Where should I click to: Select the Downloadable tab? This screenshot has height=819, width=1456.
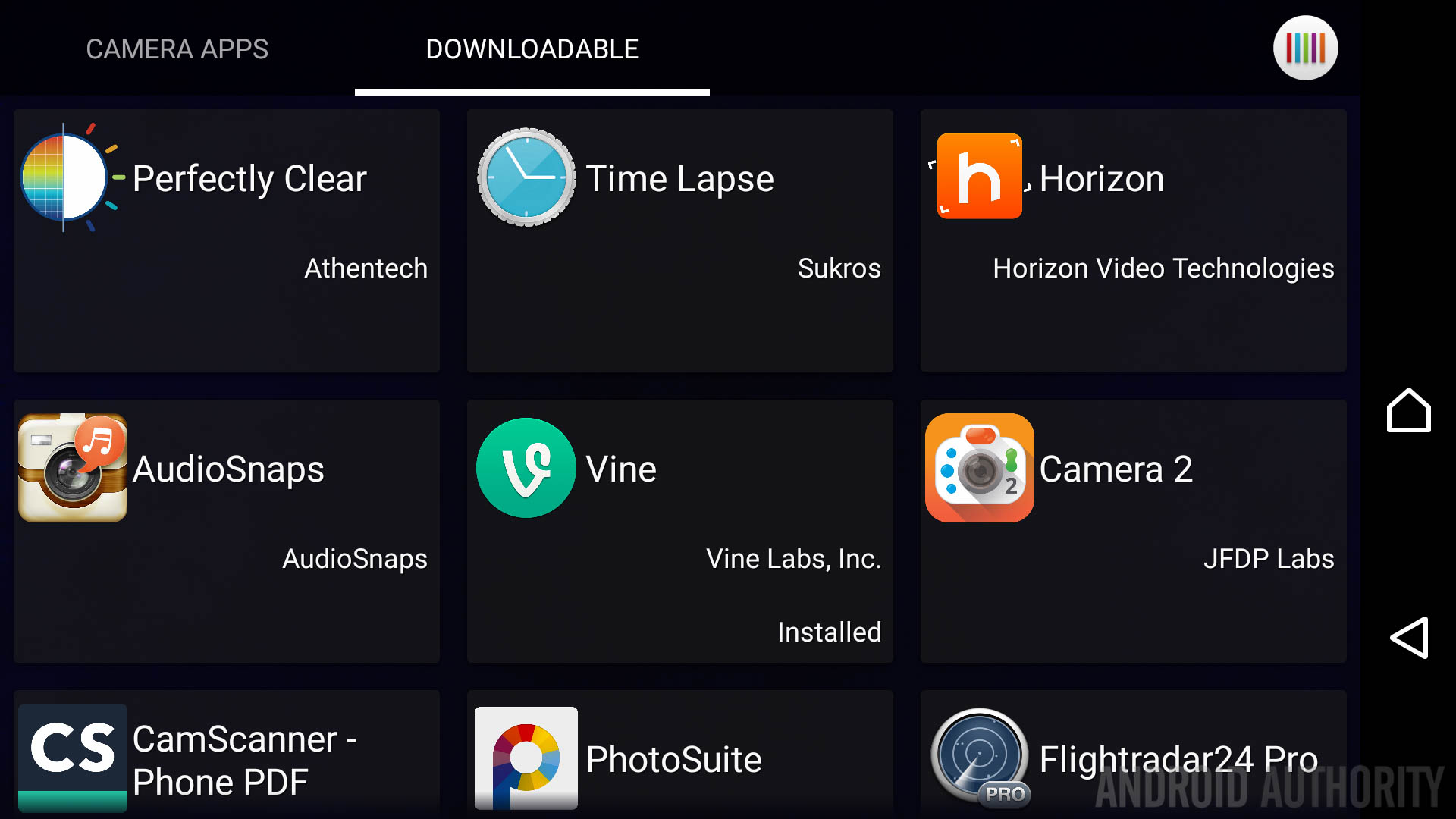[x=532, y=49]
